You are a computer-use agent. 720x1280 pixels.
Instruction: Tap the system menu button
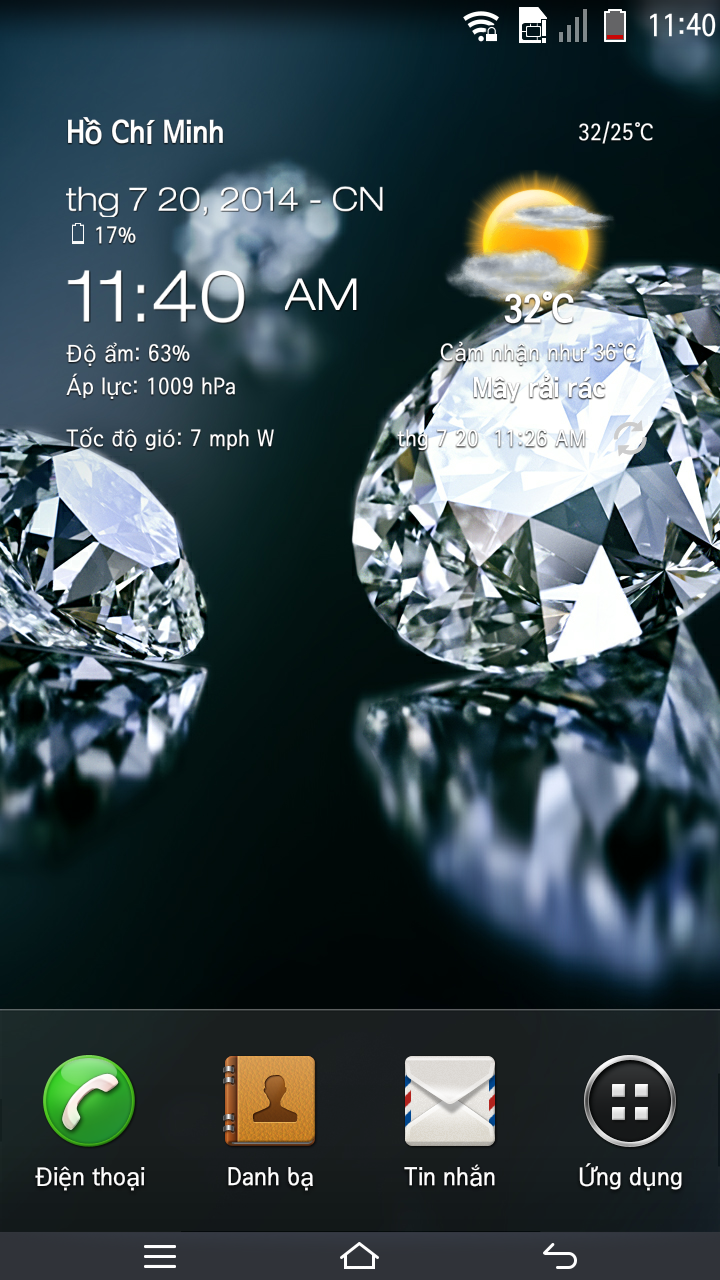click(160, 1256)
